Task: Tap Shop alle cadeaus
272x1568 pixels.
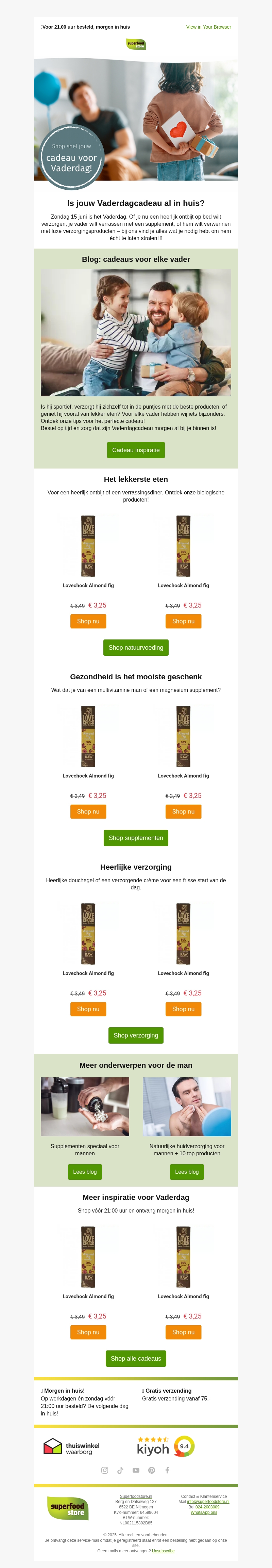Action: click(x=135, y=1358)
